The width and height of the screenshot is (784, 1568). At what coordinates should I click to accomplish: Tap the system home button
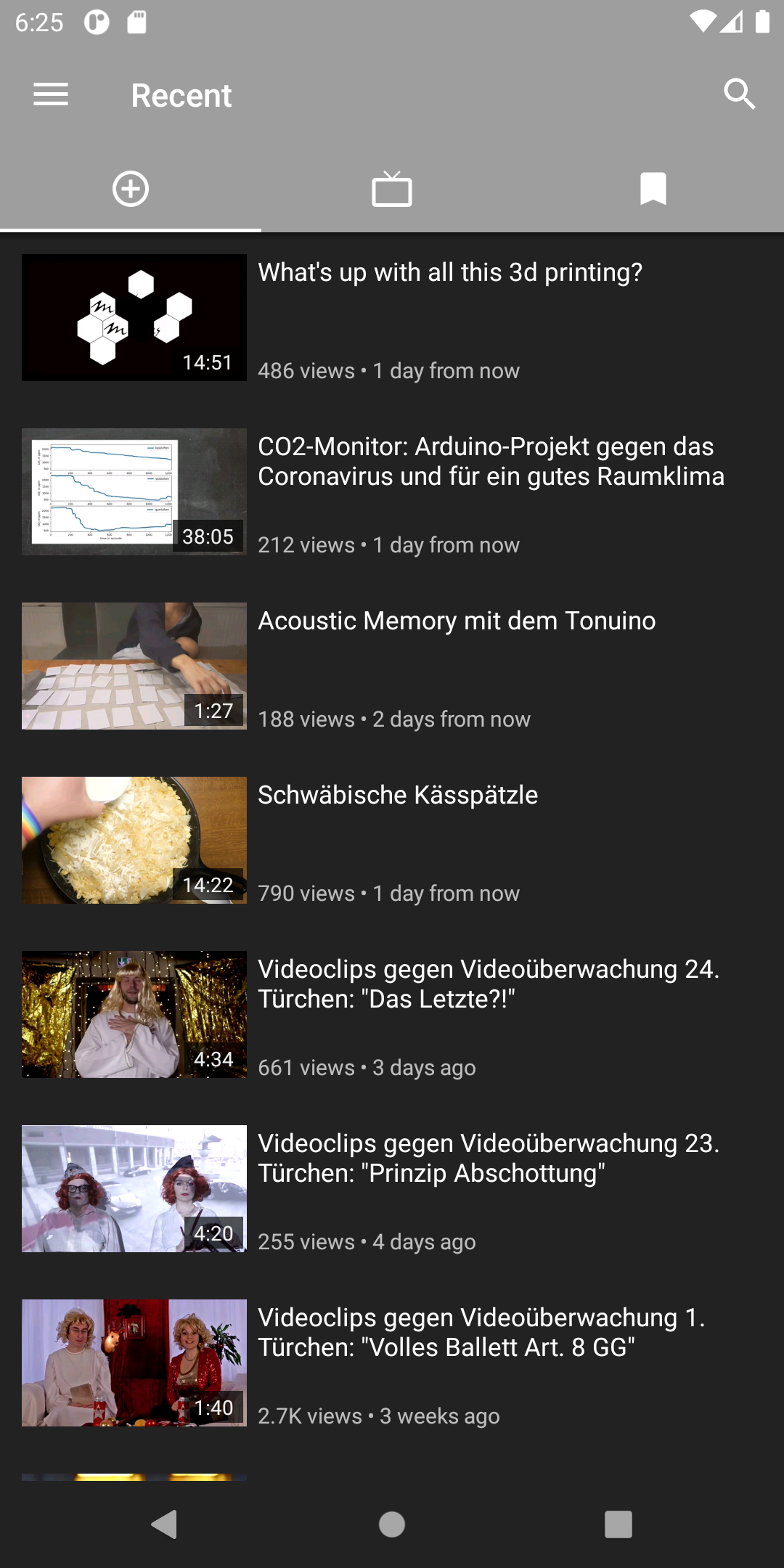392,1524
